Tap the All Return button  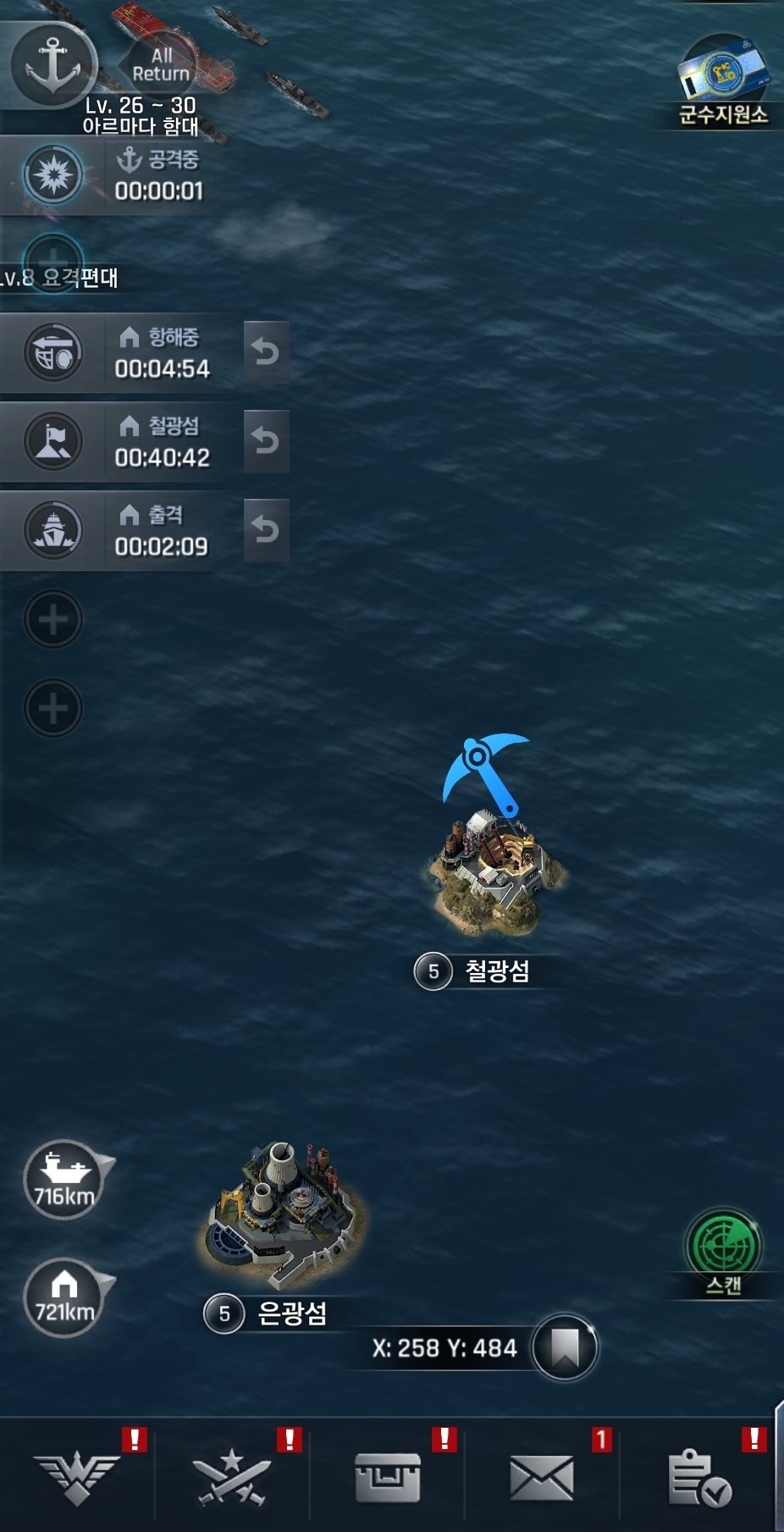pyautogui.click(x=162, y=64)
